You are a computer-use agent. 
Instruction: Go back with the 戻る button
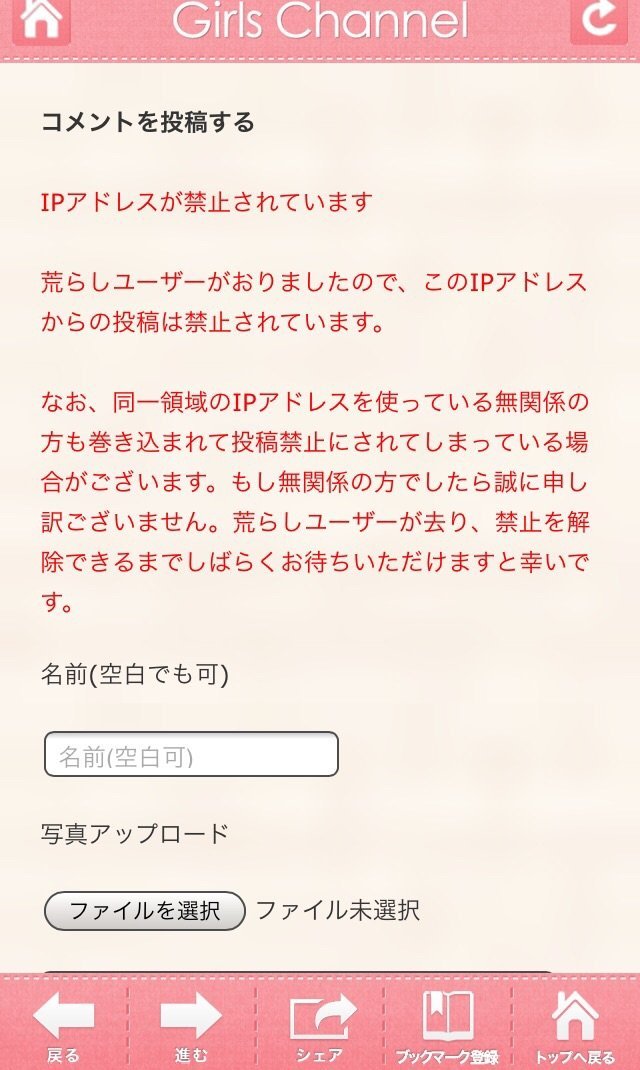pyautogui.click(x=63, y=1027)
